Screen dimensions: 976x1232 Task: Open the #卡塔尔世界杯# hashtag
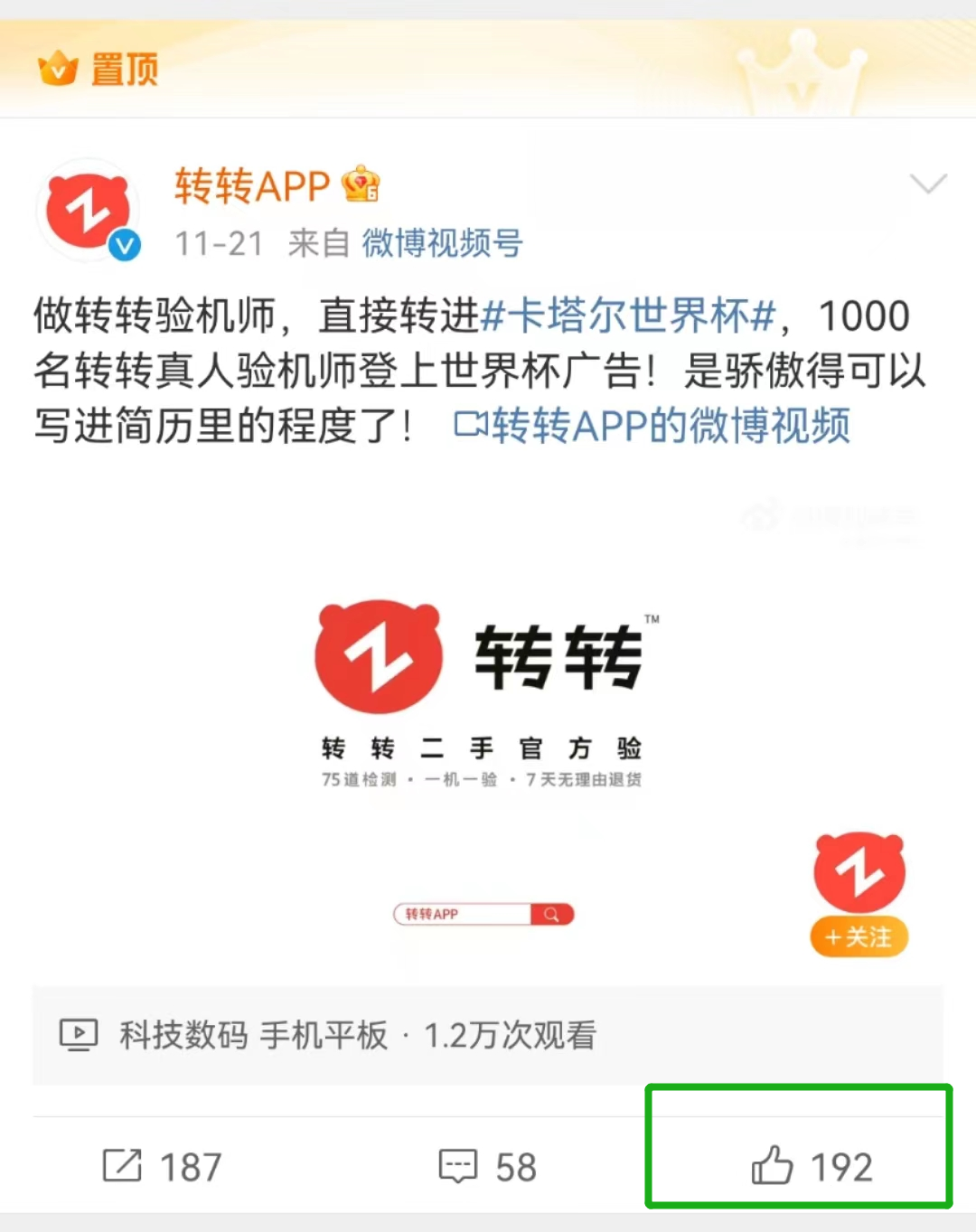[x=630, y=316]
